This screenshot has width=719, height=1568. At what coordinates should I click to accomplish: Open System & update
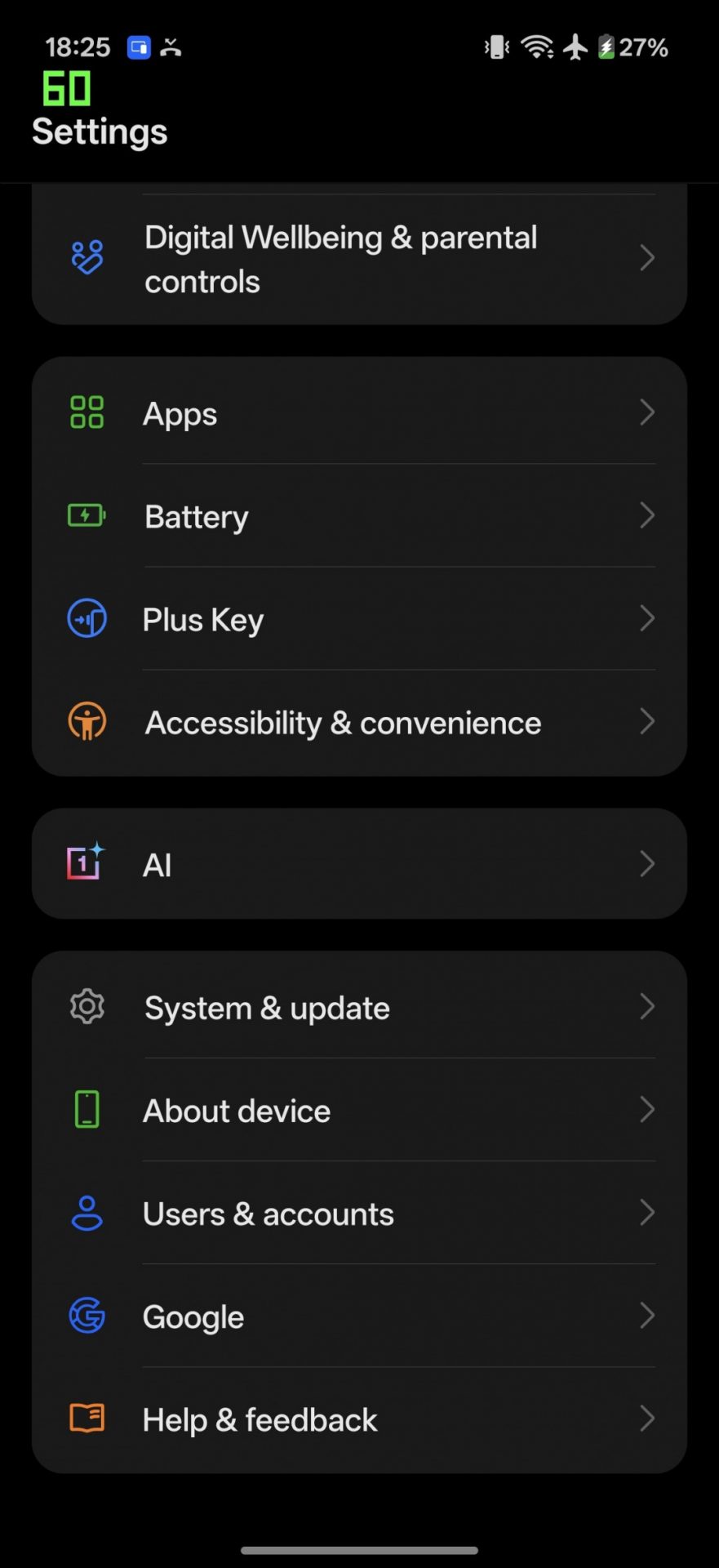(359, 1008)
